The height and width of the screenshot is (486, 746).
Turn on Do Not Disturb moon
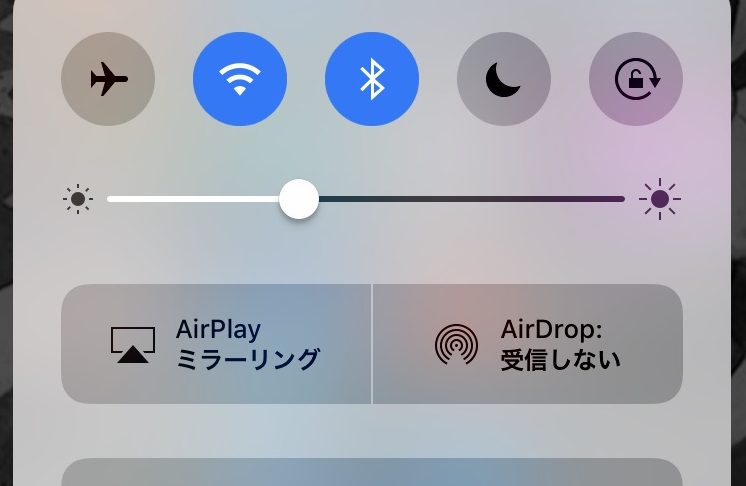coord(504,80)
